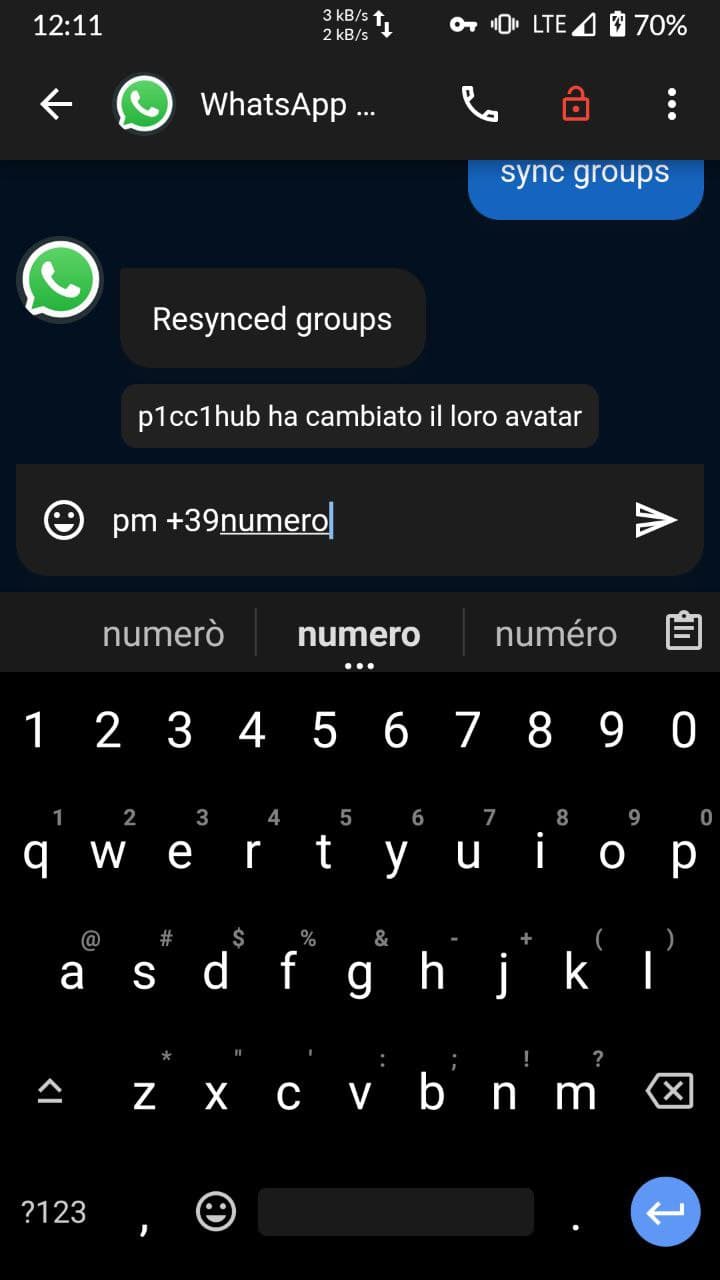The image size is (720, 1280).
Task: Tap the space bar
Action: click(x=395, y=1212)
